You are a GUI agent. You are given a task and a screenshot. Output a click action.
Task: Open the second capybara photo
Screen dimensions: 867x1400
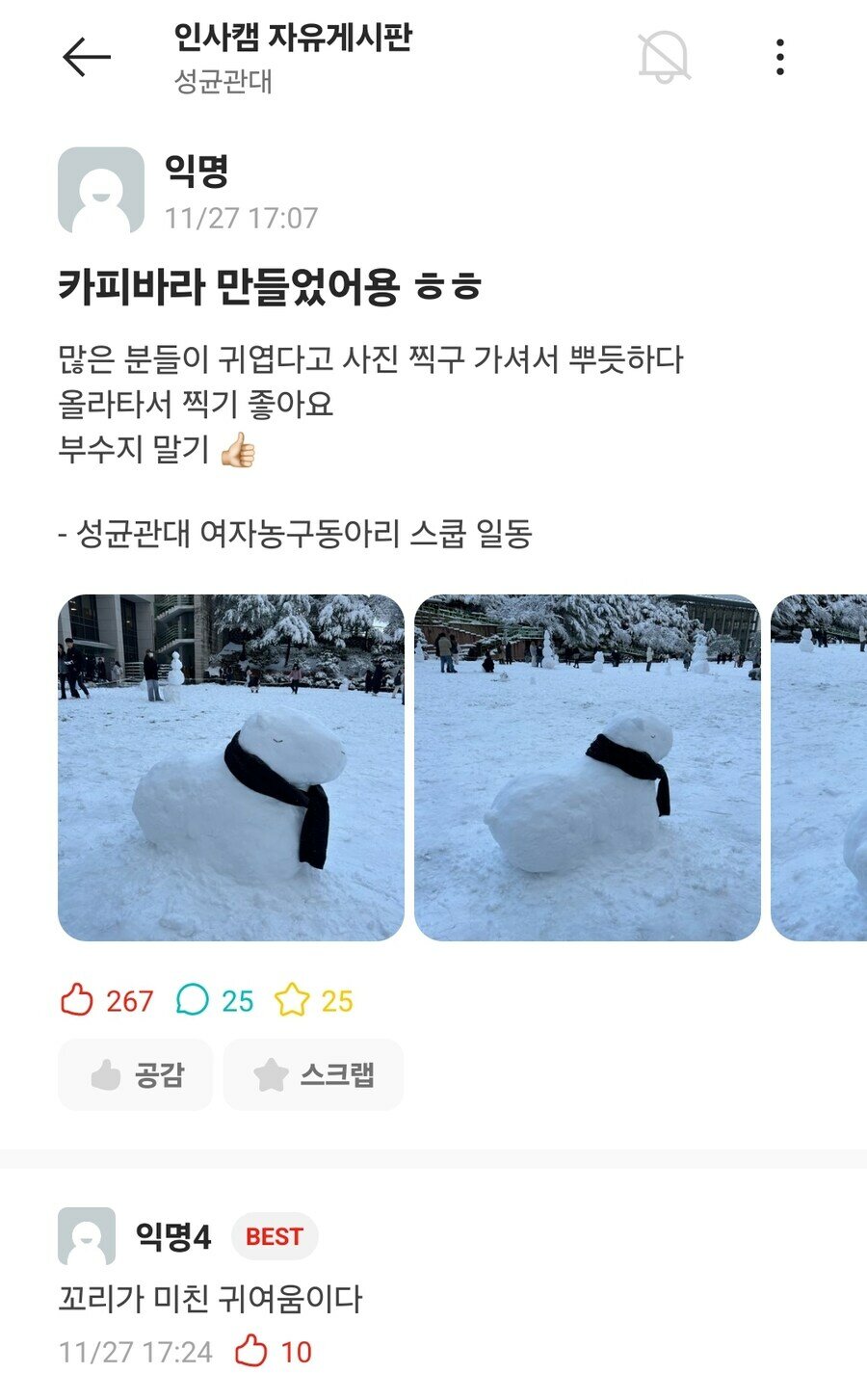point(588,768)
